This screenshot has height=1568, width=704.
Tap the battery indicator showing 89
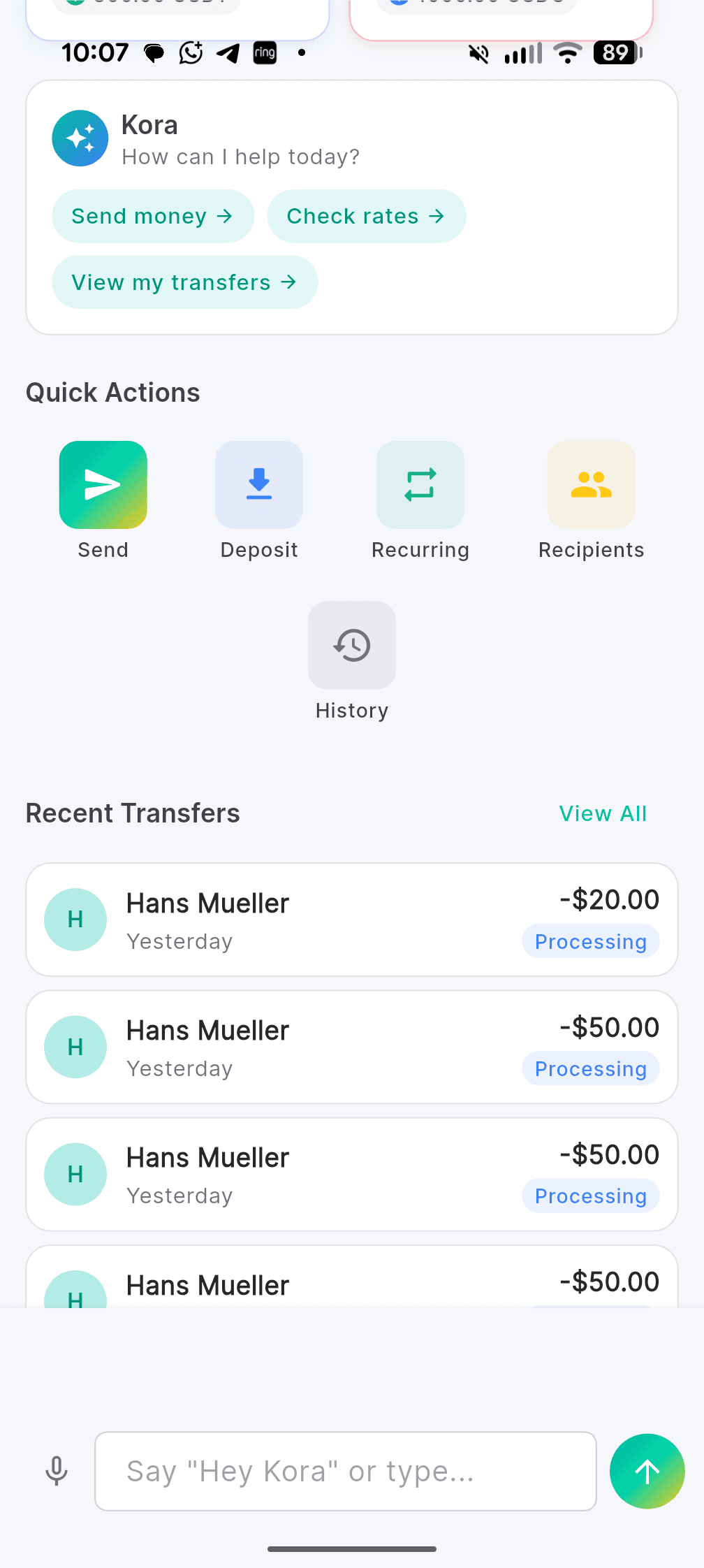[x=616, y=52]
